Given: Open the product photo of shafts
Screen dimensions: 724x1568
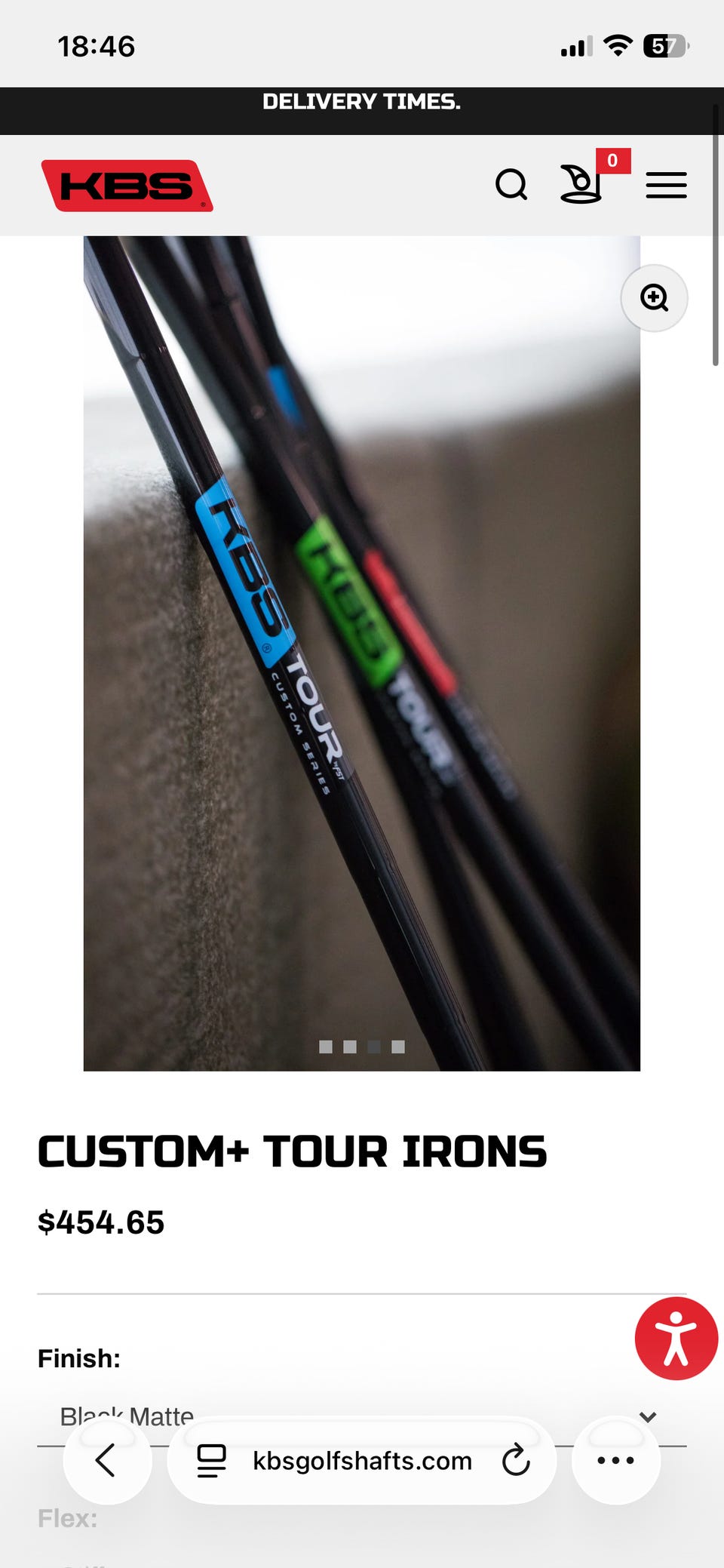Looking at the screenshot, I should pyautogui.click(x=362, y=653).
